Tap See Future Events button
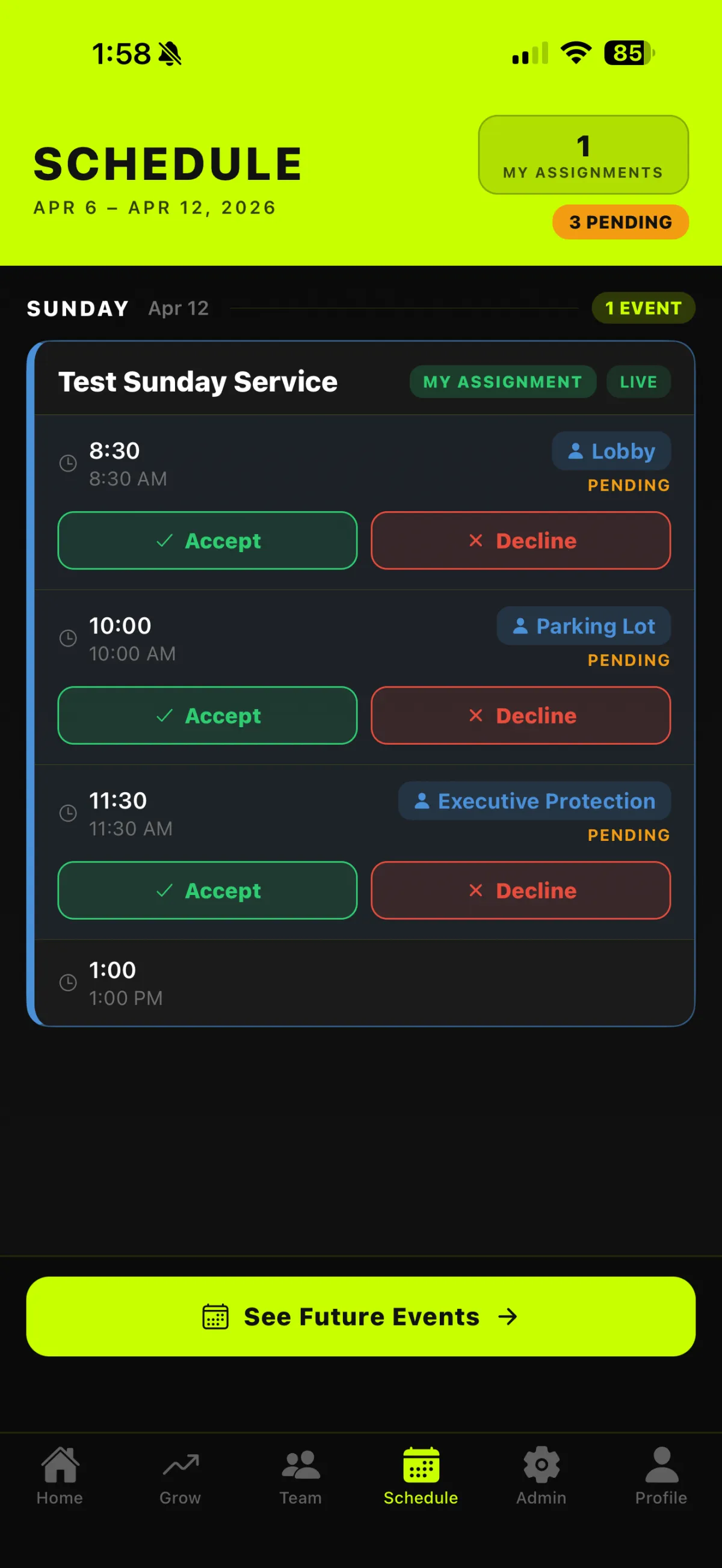 pos(360,1316)
